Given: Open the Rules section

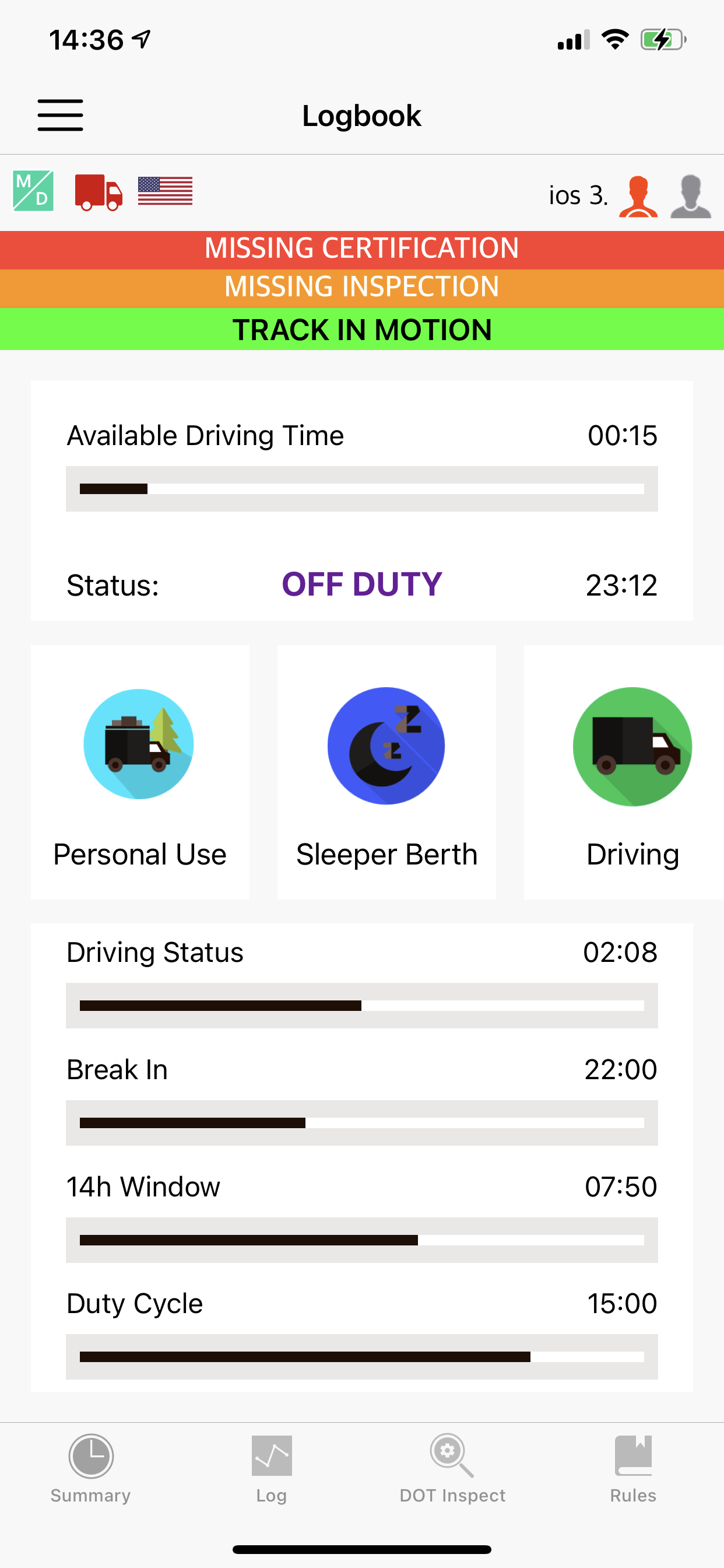Looking at the screenshot, I should pos(632,1473).
